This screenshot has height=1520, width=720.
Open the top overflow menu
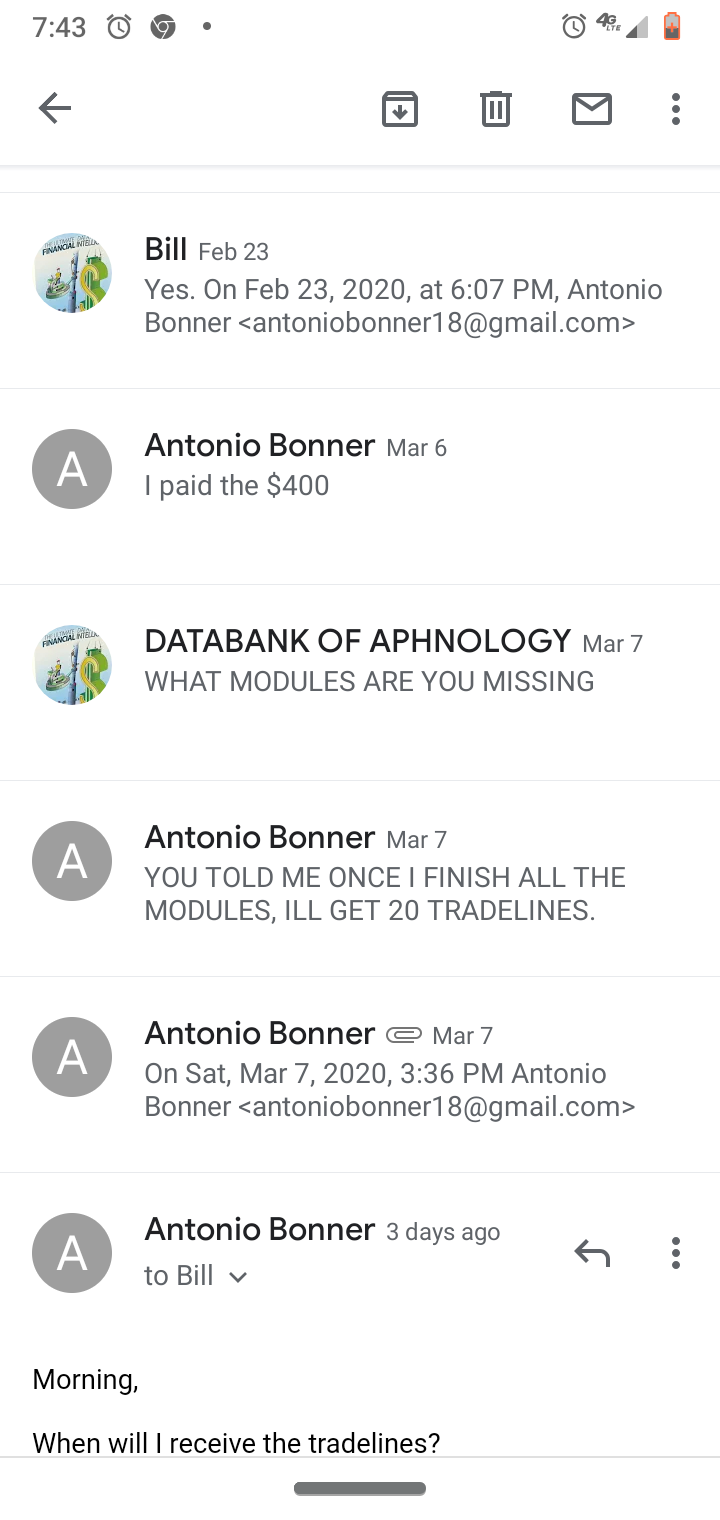(x=676, y=108)
